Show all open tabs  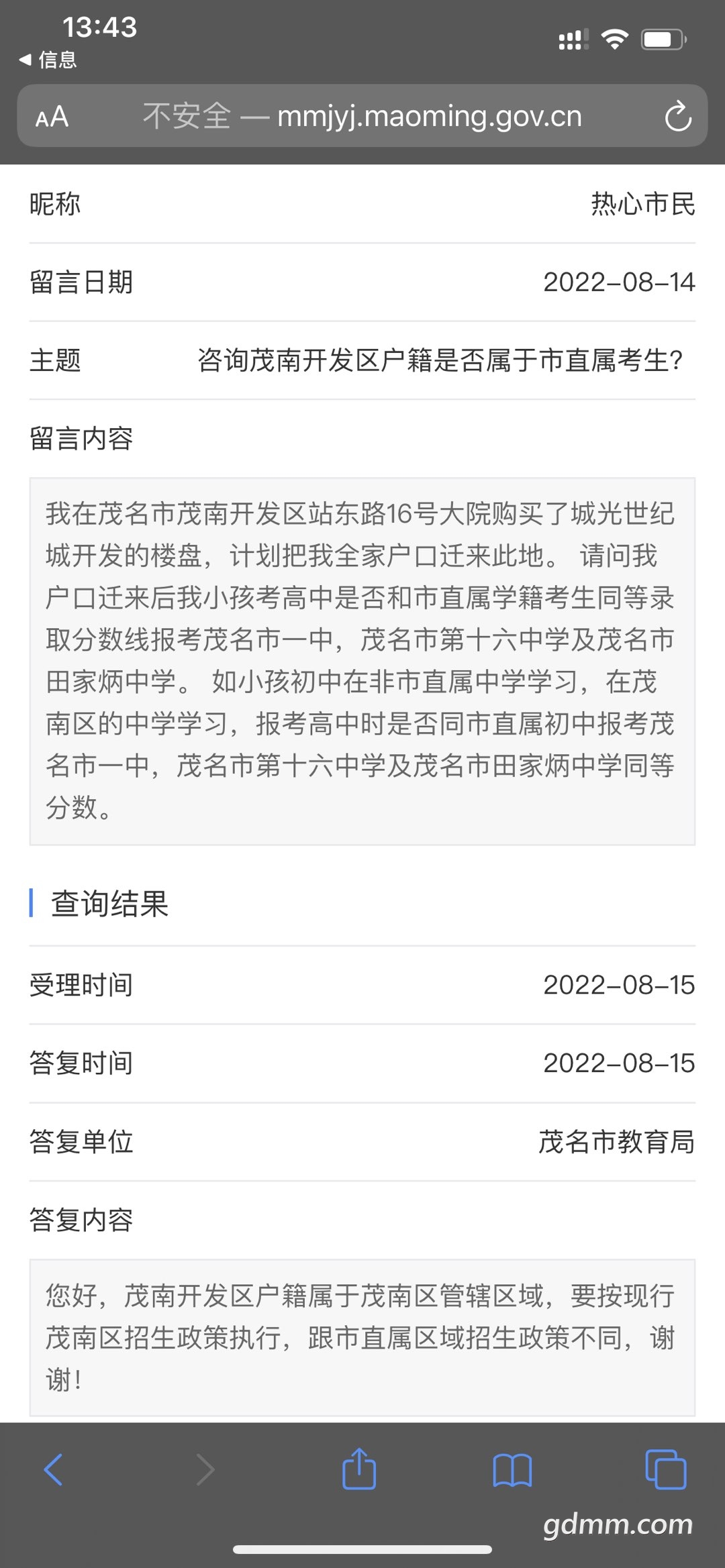[665, 1469]
